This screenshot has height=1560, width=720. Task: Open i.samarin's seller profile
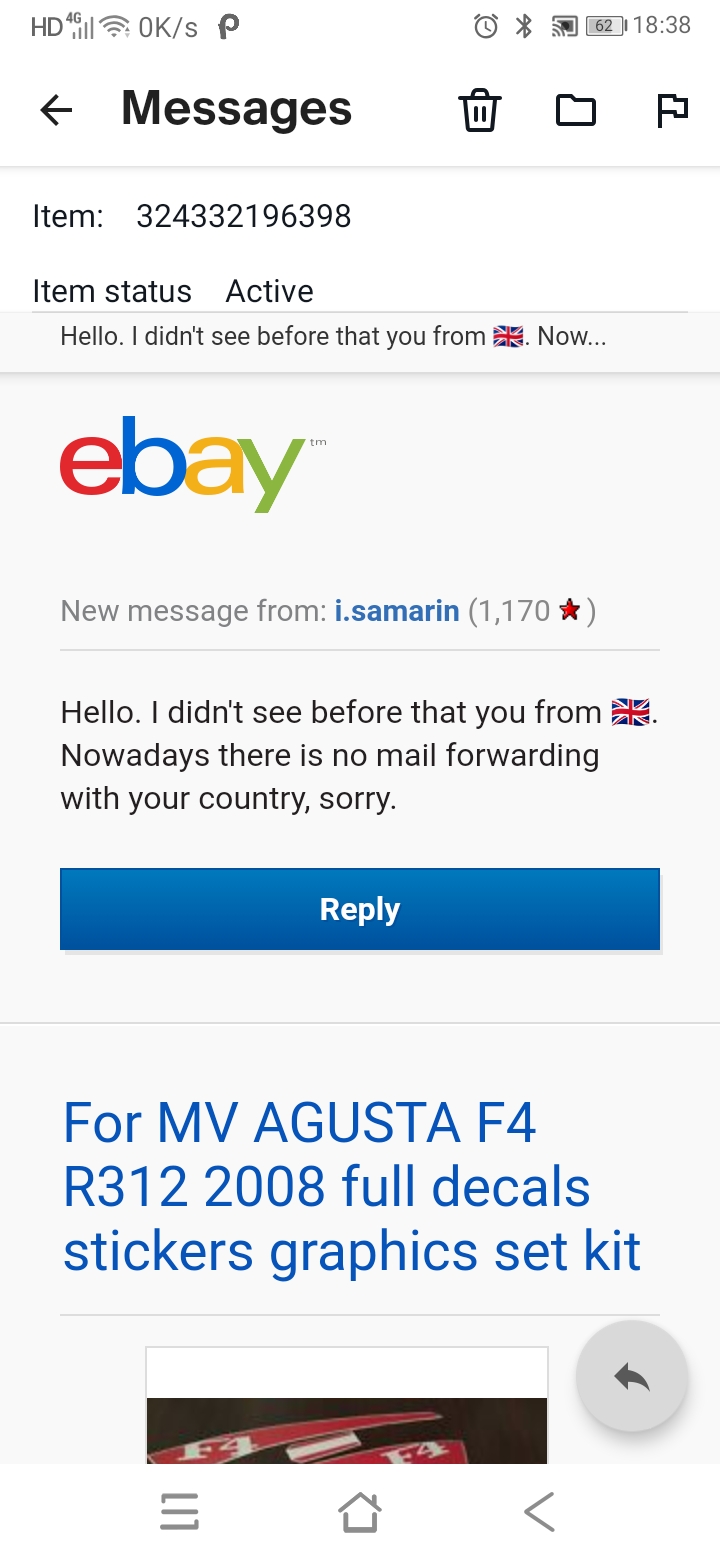397,611
